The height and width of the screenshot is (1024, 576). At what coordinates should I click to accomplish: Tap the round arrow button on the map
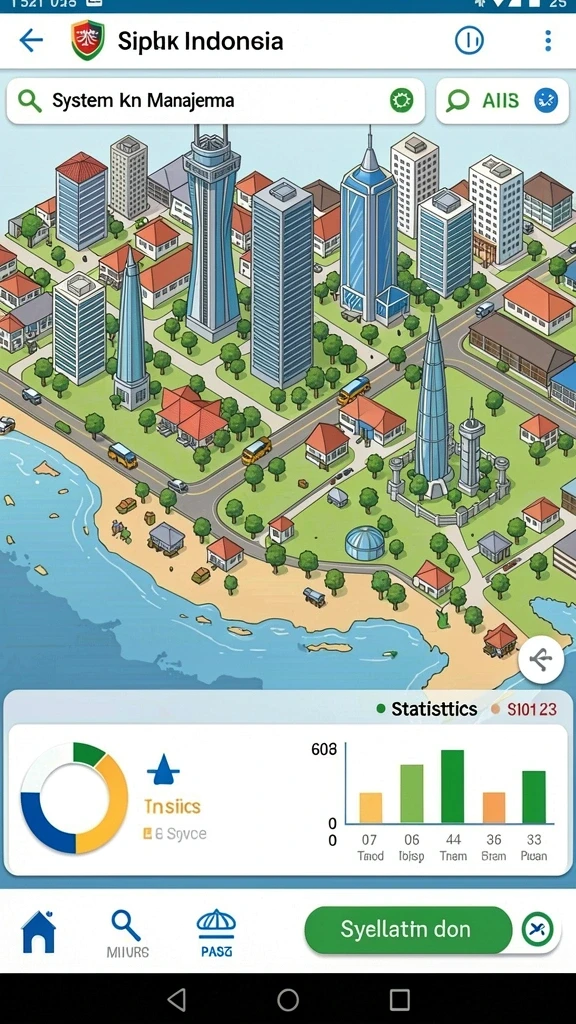(x=541, y=660)
